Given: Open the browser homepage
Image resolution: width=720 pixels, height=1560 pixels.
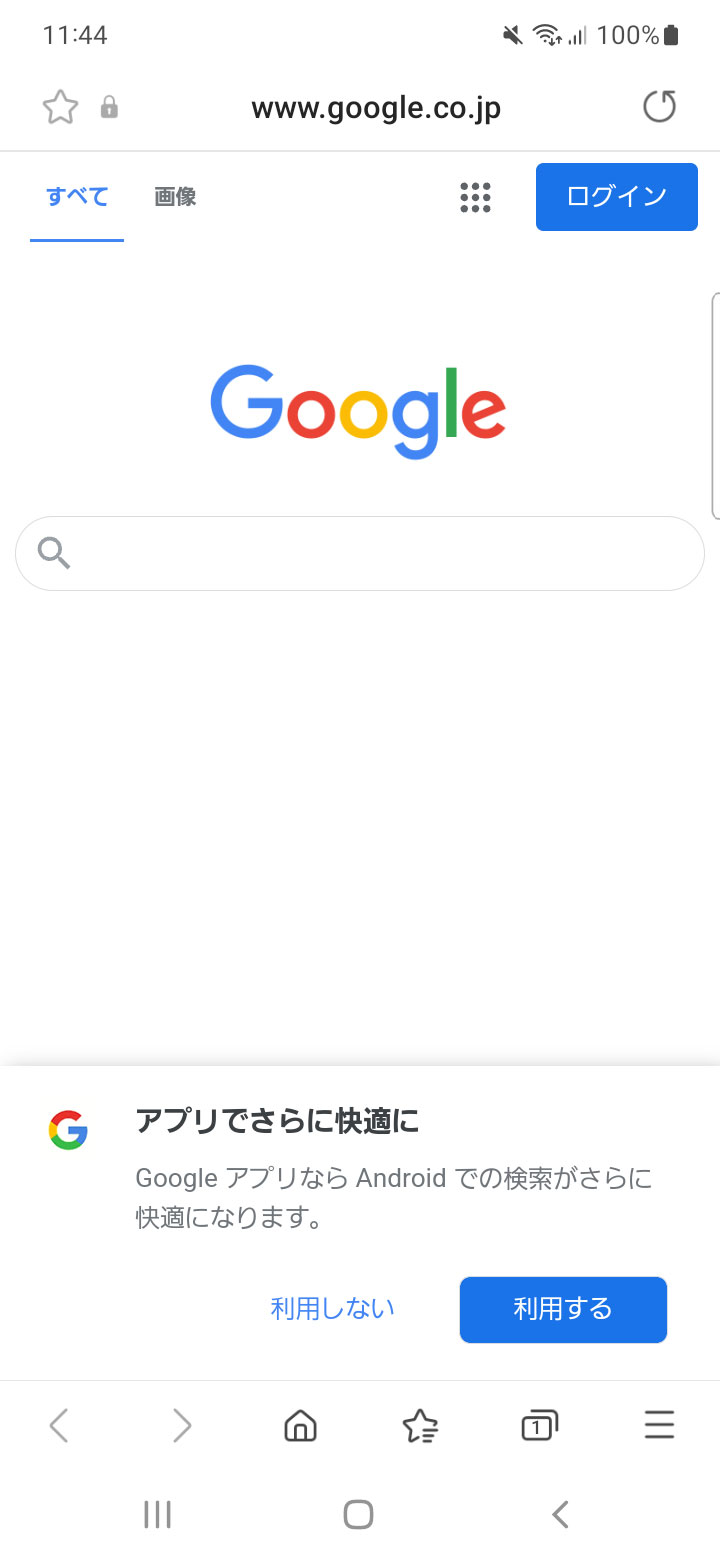Looking at the screenshot, I should point(300,1425).
